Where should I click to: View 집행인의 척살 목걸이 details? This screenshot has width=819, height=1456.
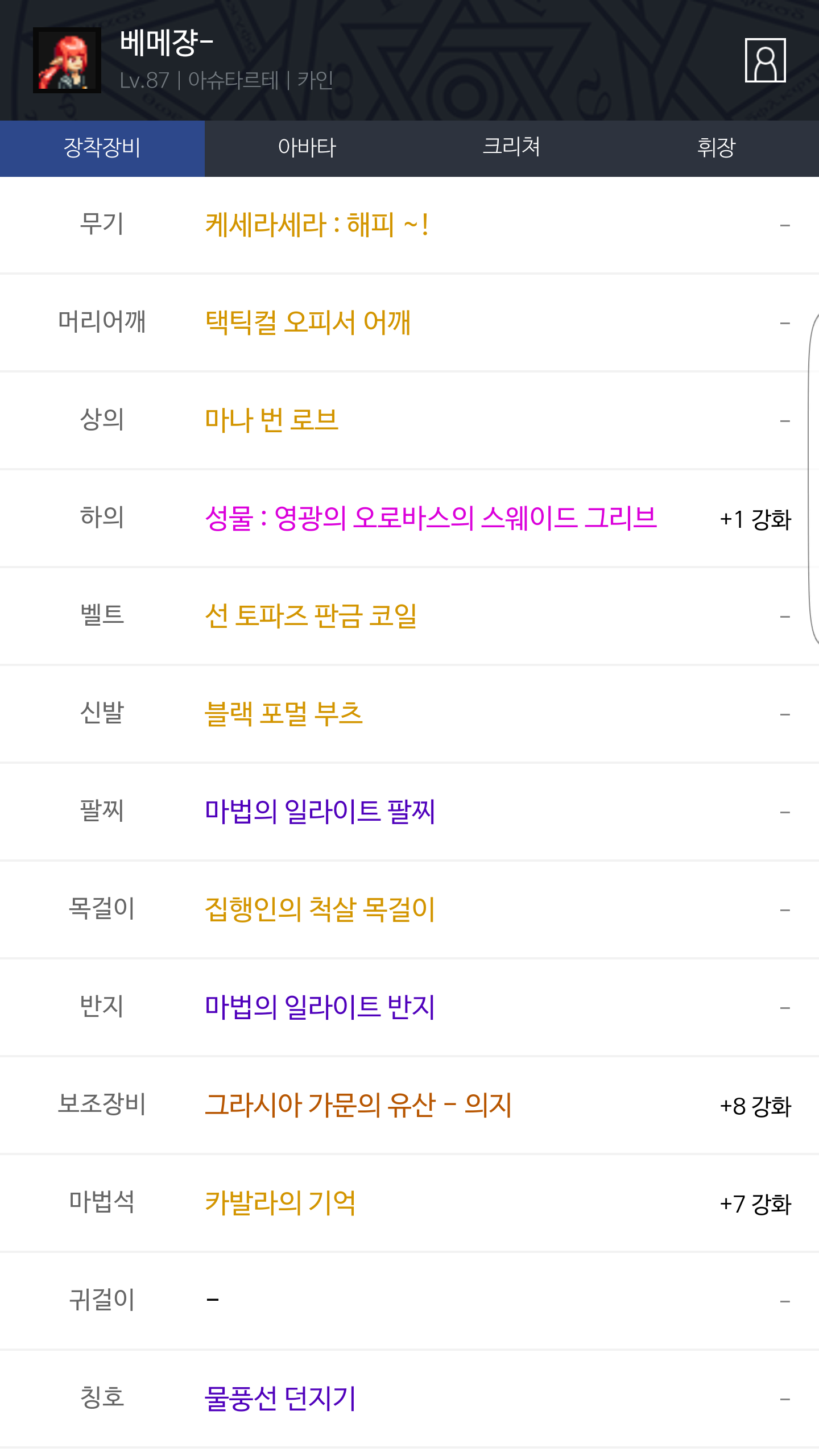[320, 909]
